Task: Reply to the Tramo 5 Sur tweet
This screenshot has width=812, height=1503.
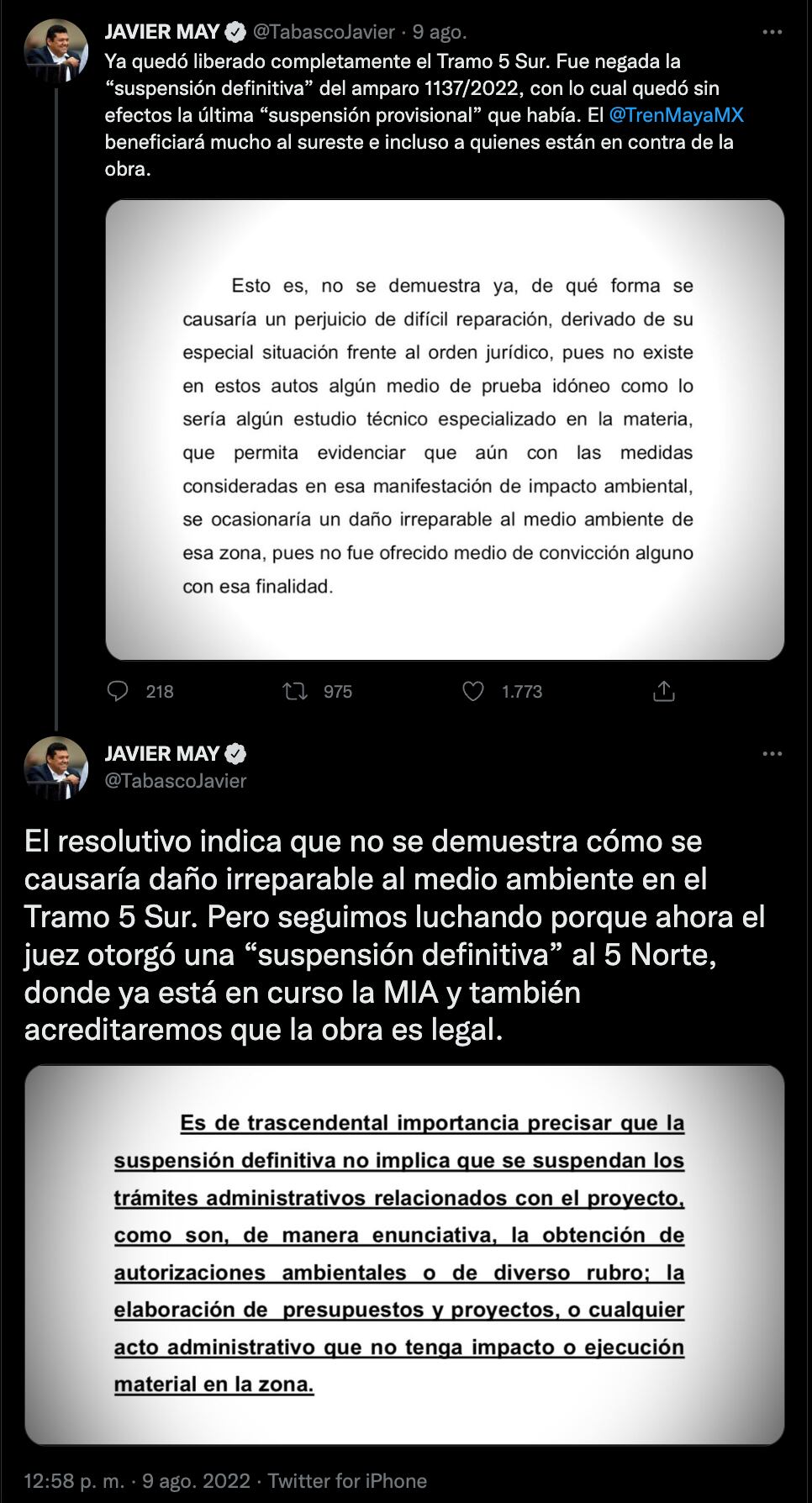Action: [x=119, y=691]
